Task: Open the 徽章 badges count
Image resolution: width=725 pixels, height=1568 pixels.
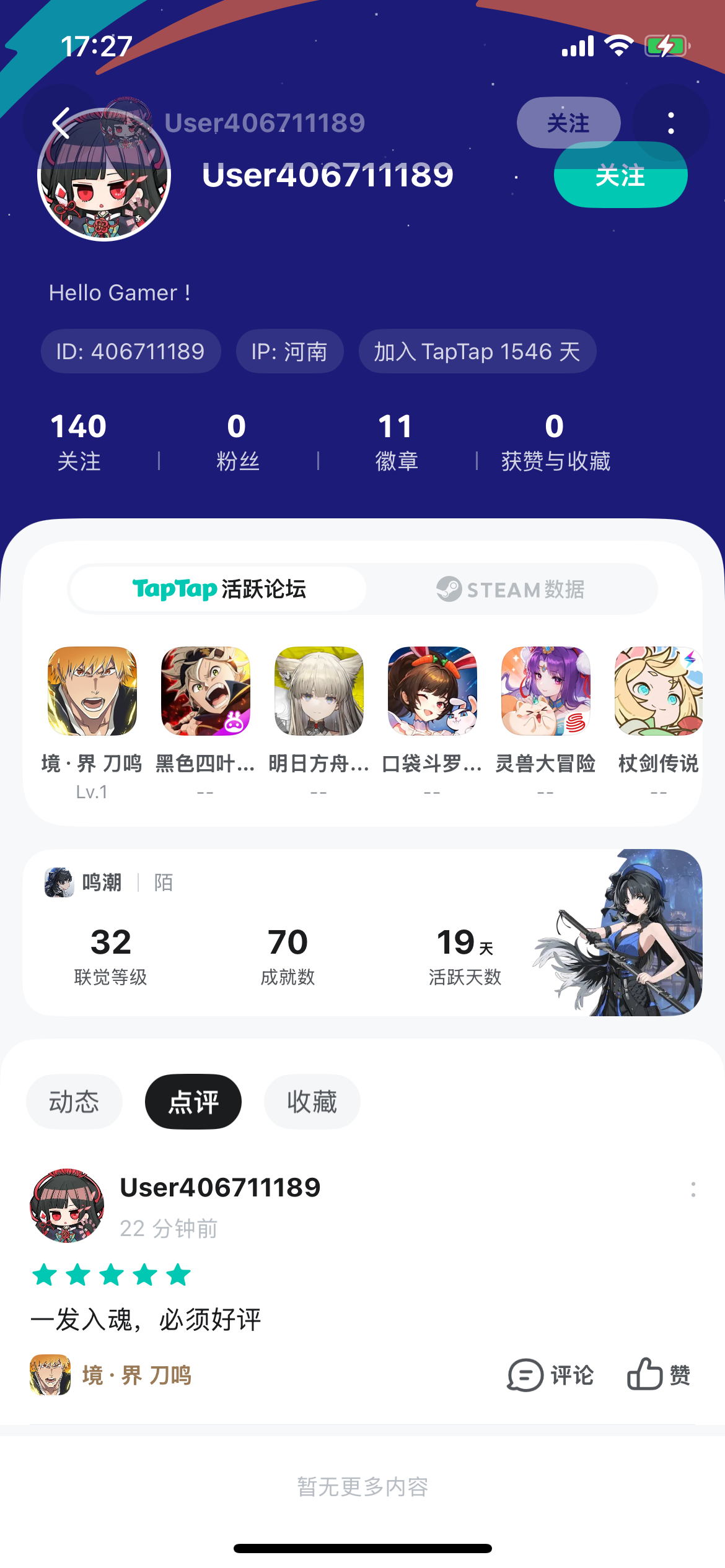Action: tap(397, 440)
